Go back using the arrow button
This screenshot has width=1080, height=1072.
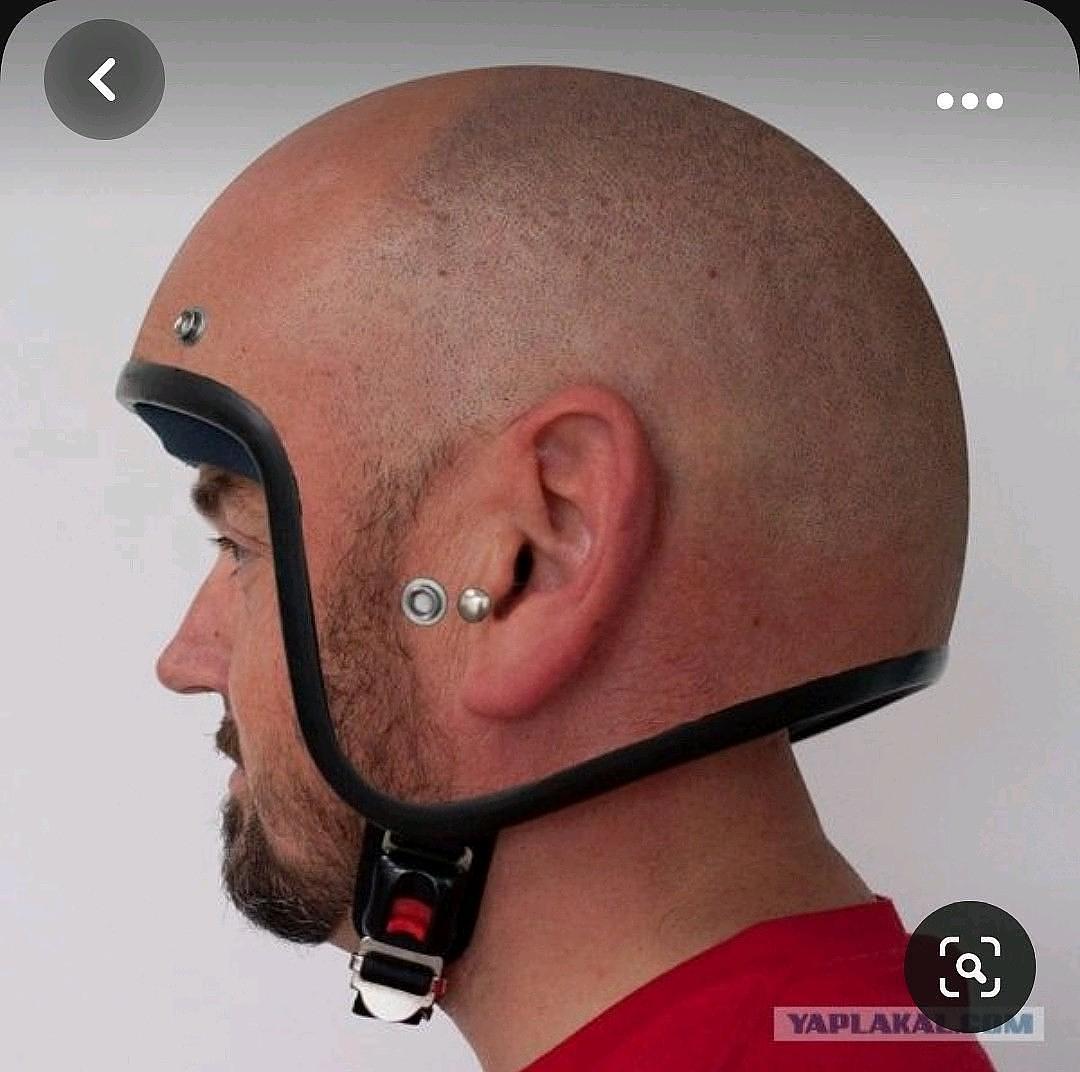[x=104, y=80]
